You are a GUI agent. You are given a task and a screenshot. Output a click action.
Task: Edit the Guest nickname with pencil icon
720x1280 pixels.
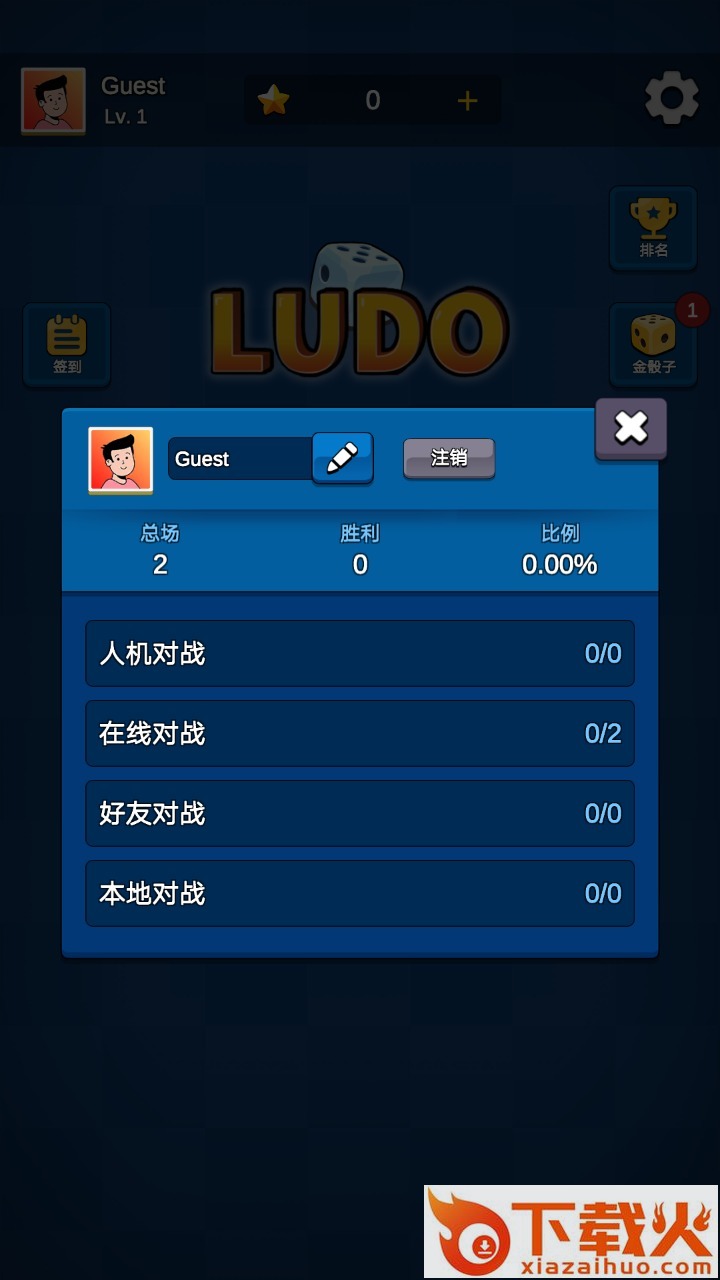tap(342, 458)
